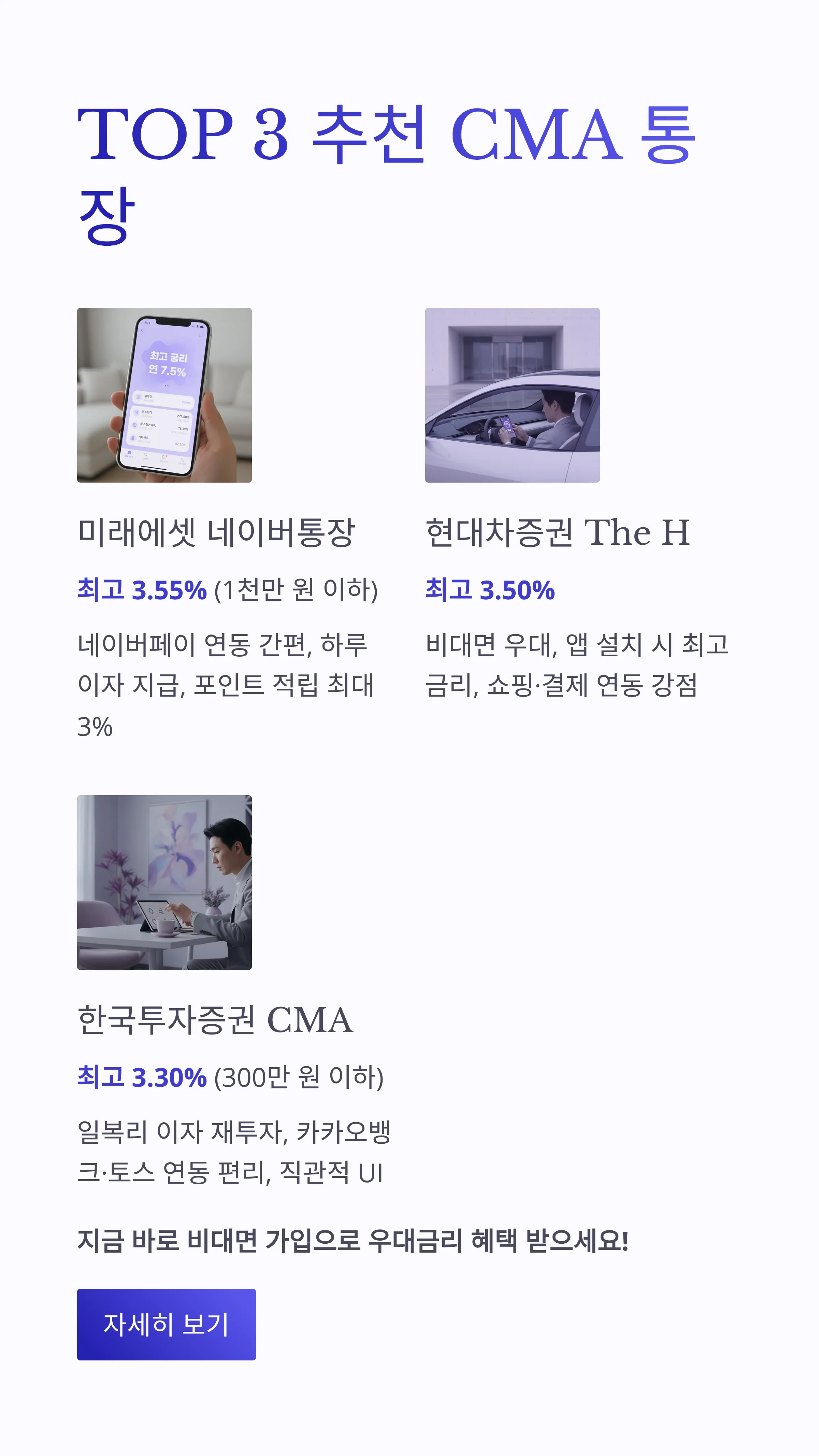Viewport: 819px width, 1456px height.
Task: Tap the notifications icon with red badge
Action: pos(164,457)
